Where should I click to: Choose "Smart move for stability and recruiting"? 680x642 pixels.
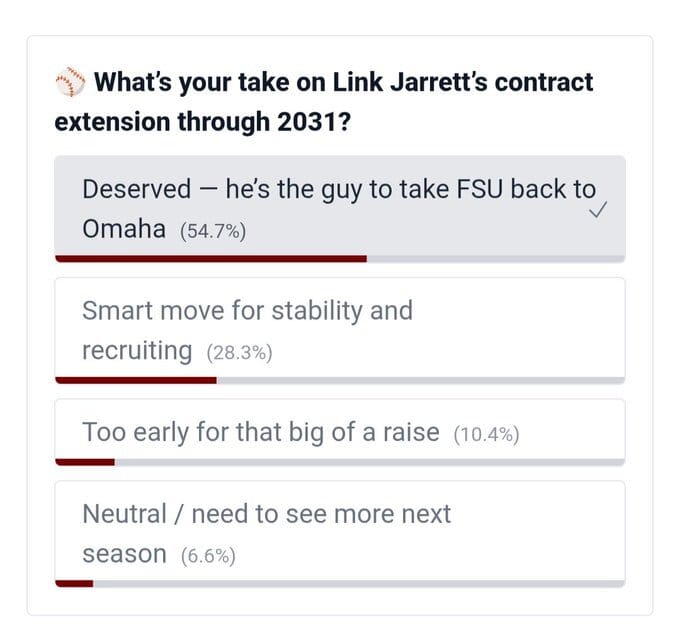339,329
